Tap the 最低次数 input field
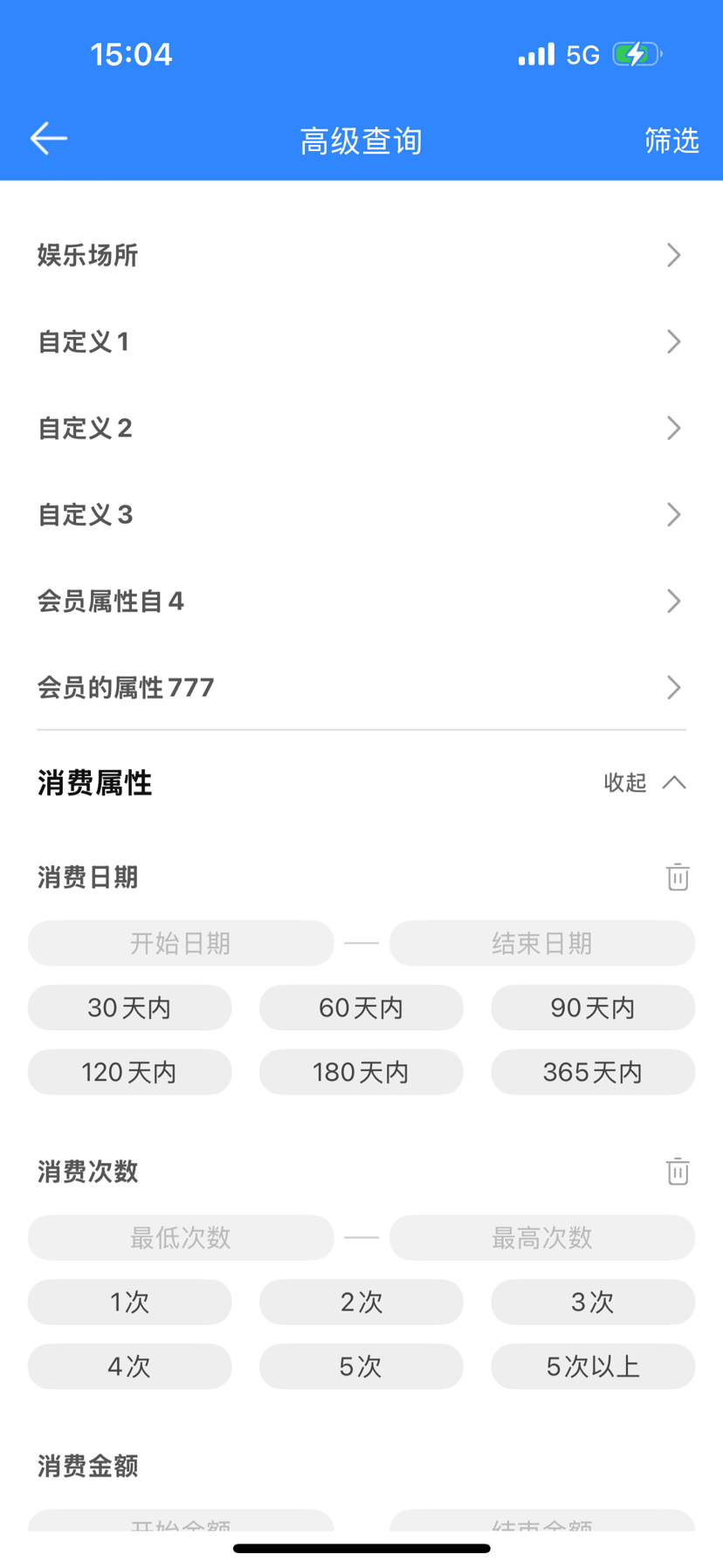 point(181,1237)
